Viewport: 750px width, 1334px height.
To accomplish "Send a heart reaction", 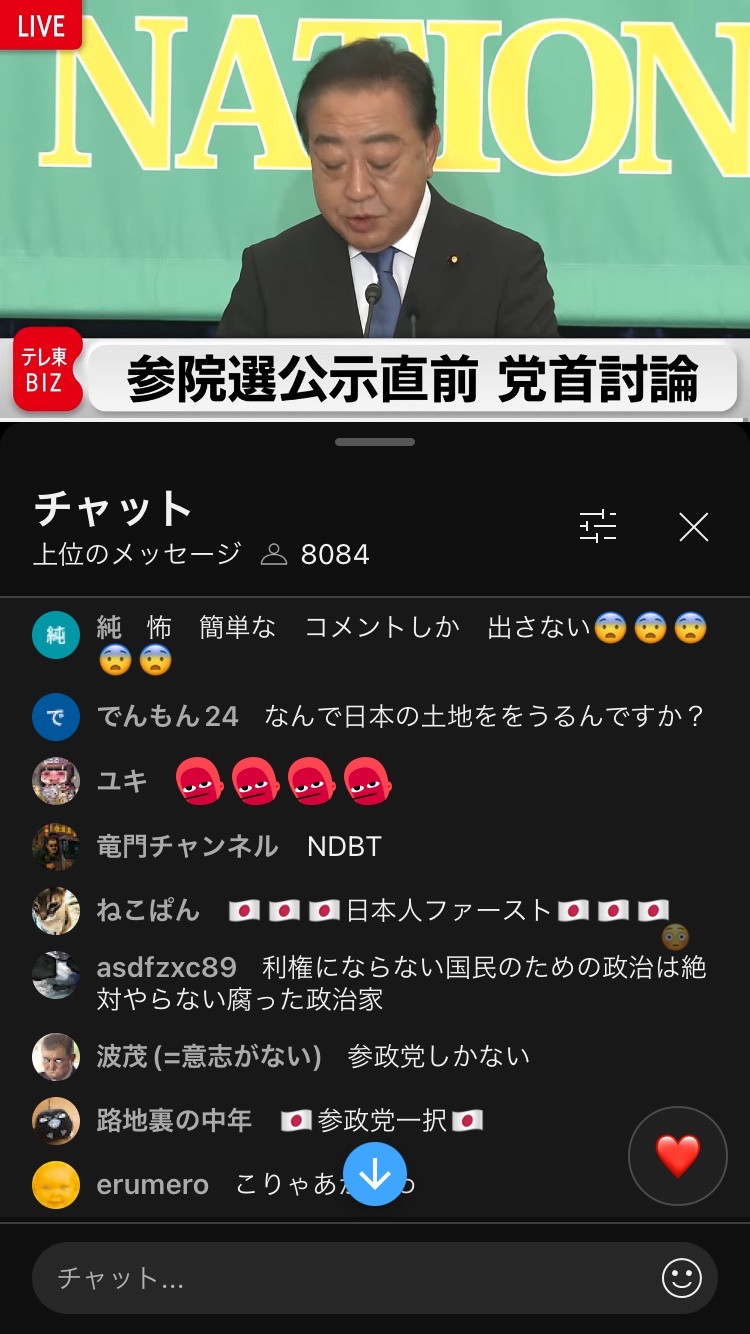I will click(x=677, y=1156).
